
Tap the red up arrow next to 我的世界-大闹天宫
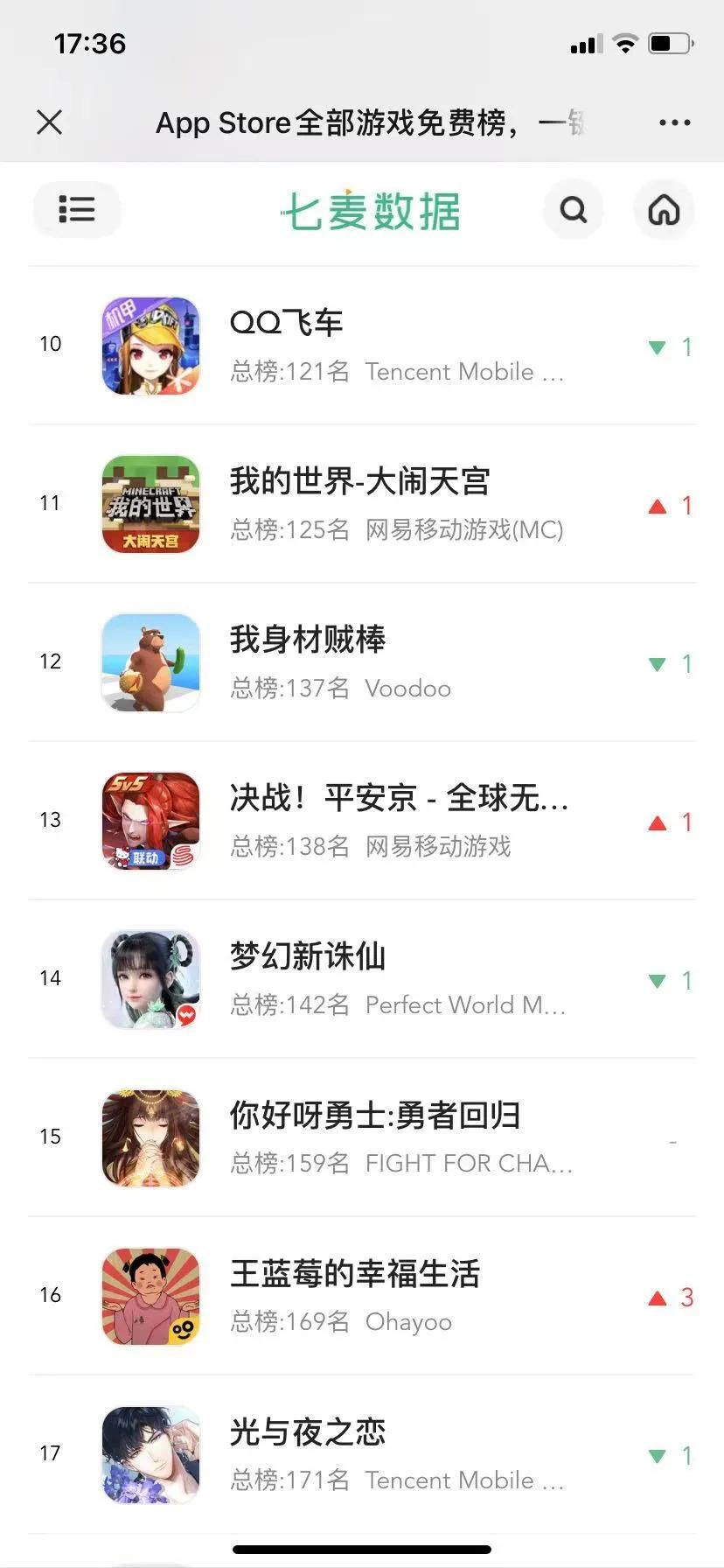[657, 506]
